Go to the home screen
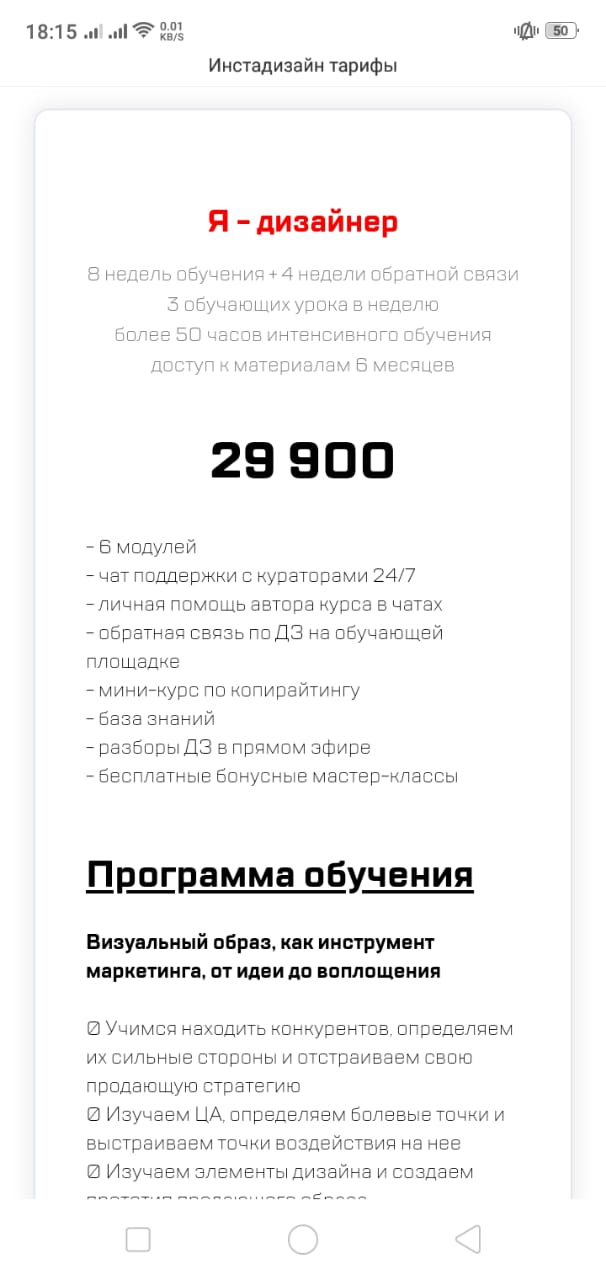Viewport: 606px width, 1280px height. click(x=303, y=1239)
